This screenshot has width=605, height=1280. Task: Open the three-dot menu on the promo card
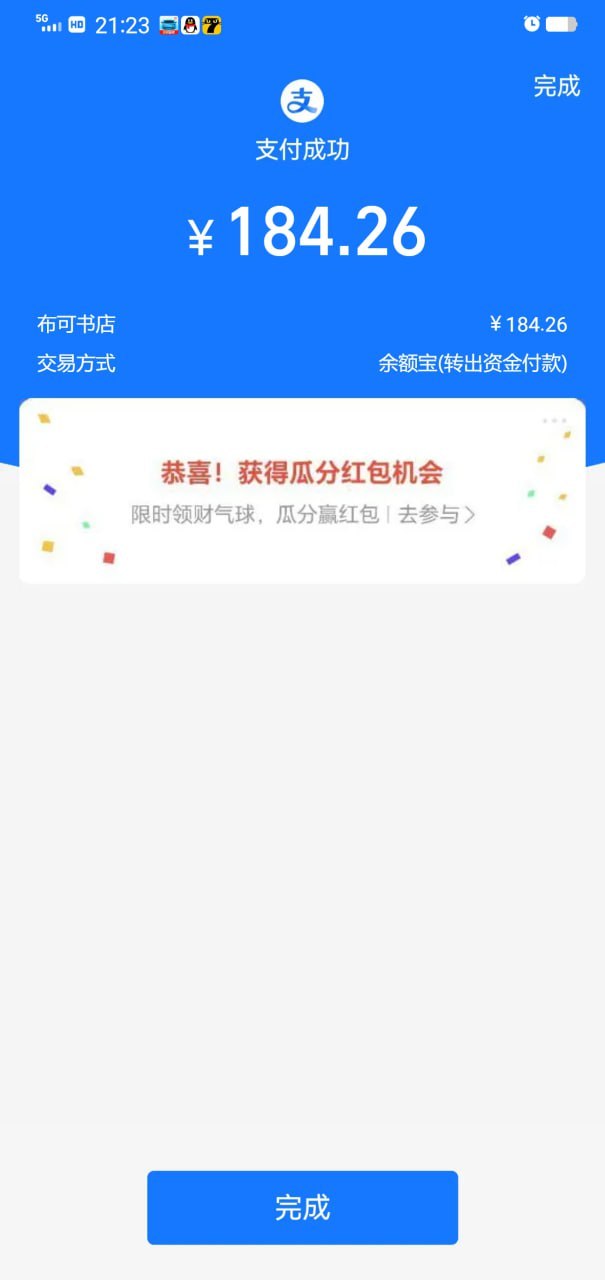pyautogui.click(x=554, y=421)
